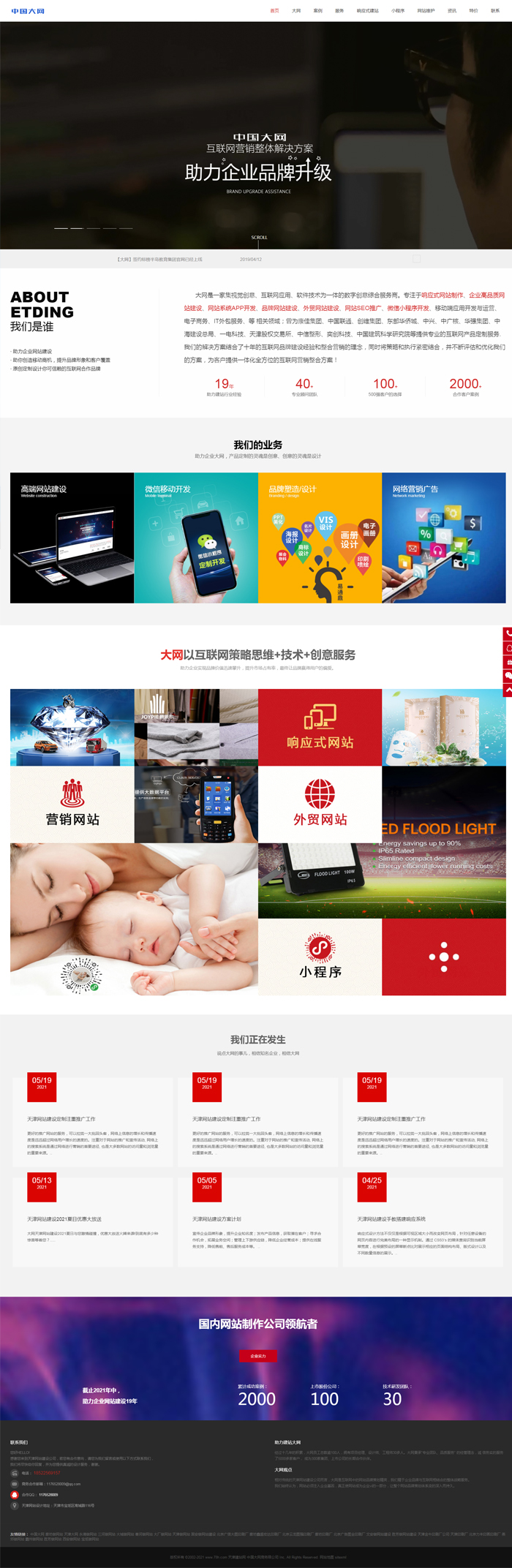Screen dimensions: 512x1568
Task: Open the 首页 nav item
Action: (x=274, y=11)
